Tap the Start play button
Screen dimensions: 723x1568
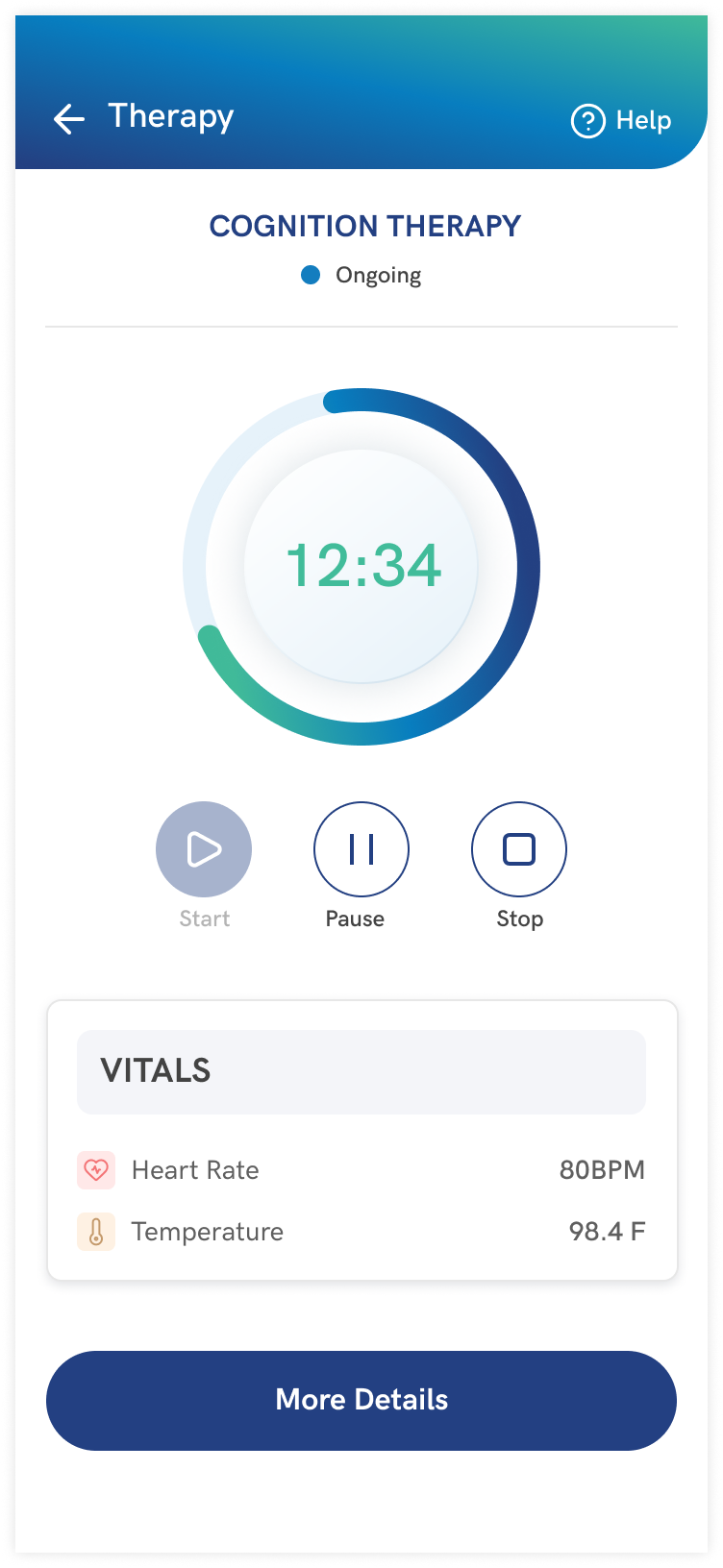point(204,849)
